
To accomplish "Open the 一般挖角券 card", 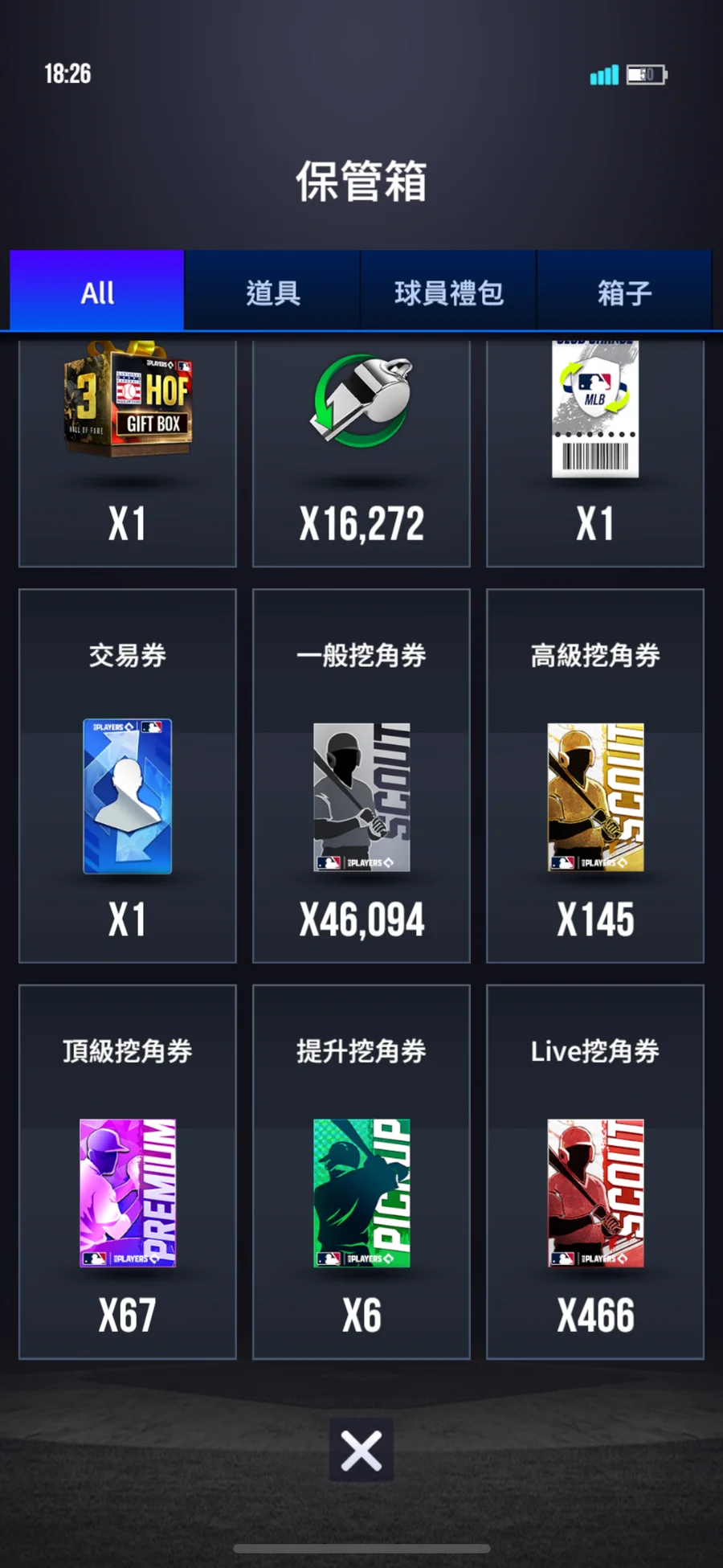I will click(x=361, y=776).
